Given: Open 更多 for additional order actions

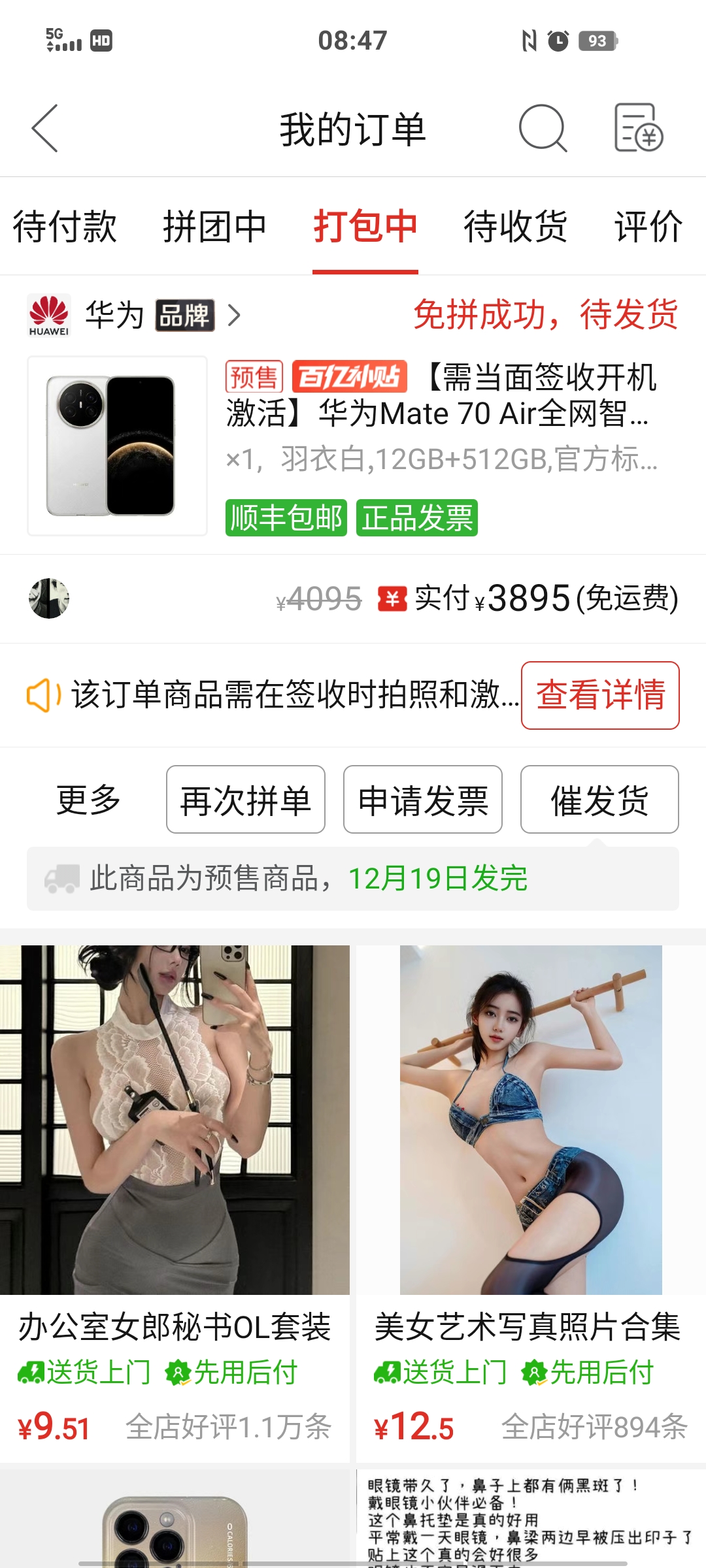Looking at the screenshot, I should point(86,800).
